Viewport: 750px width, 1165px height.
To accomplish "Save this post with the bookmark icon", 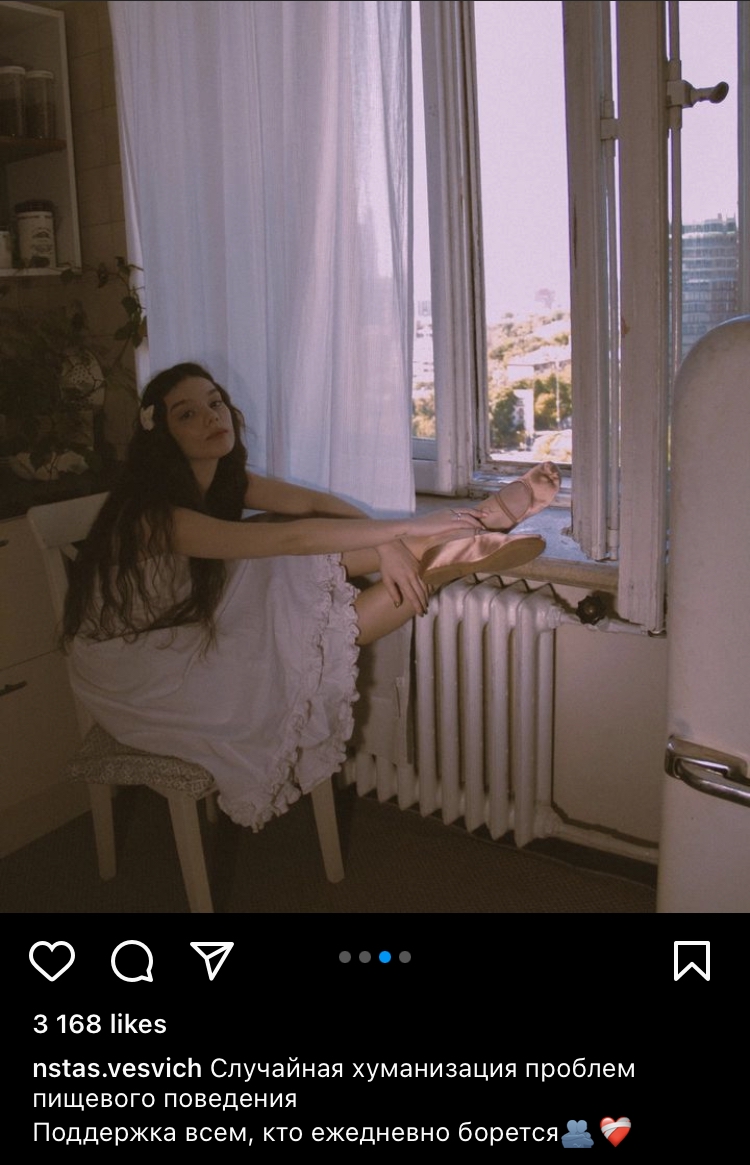I will 692,961.
